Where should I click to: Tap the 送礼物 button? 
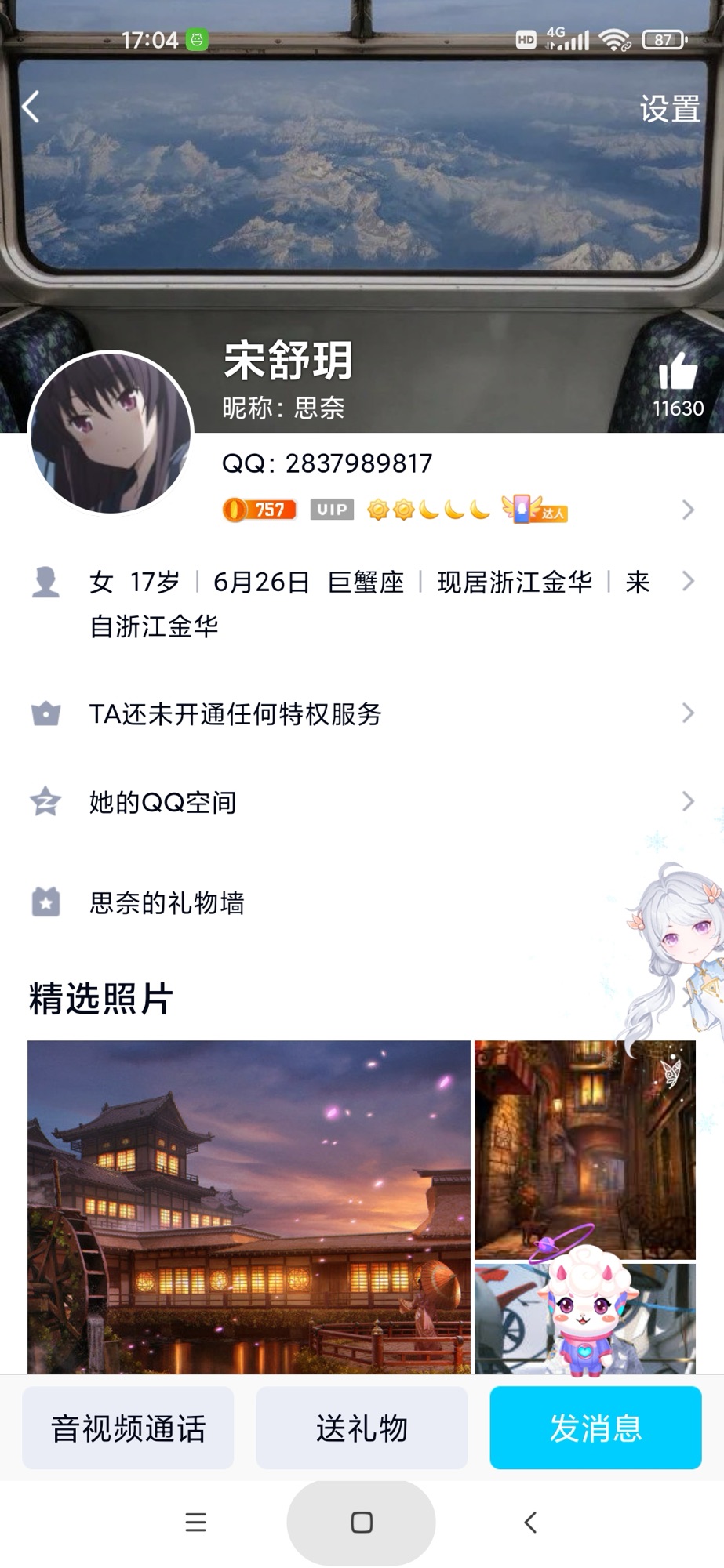pyautogui.click(x=362, y=1428)
